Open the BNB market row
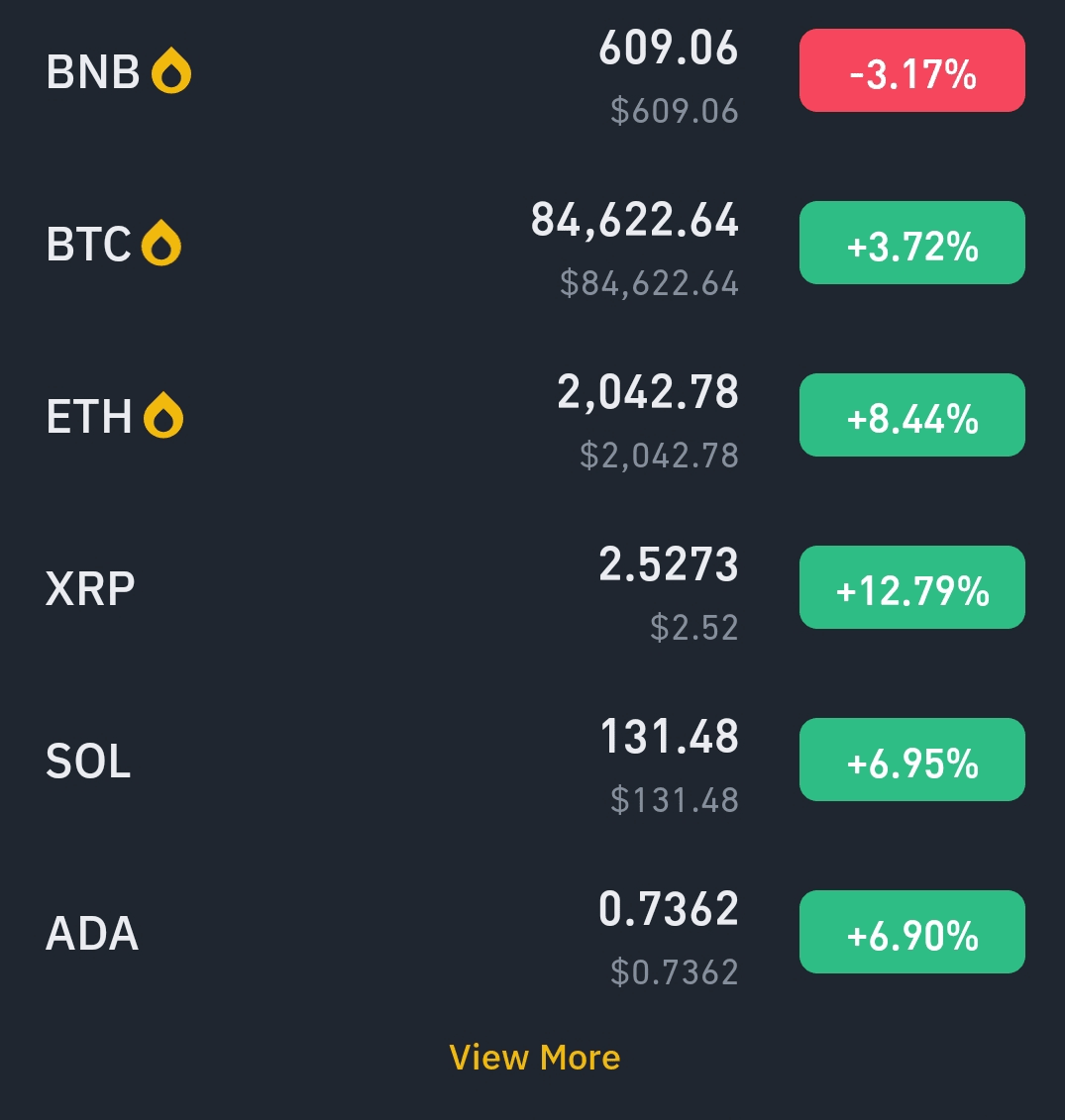 click(x=94, y=72)
